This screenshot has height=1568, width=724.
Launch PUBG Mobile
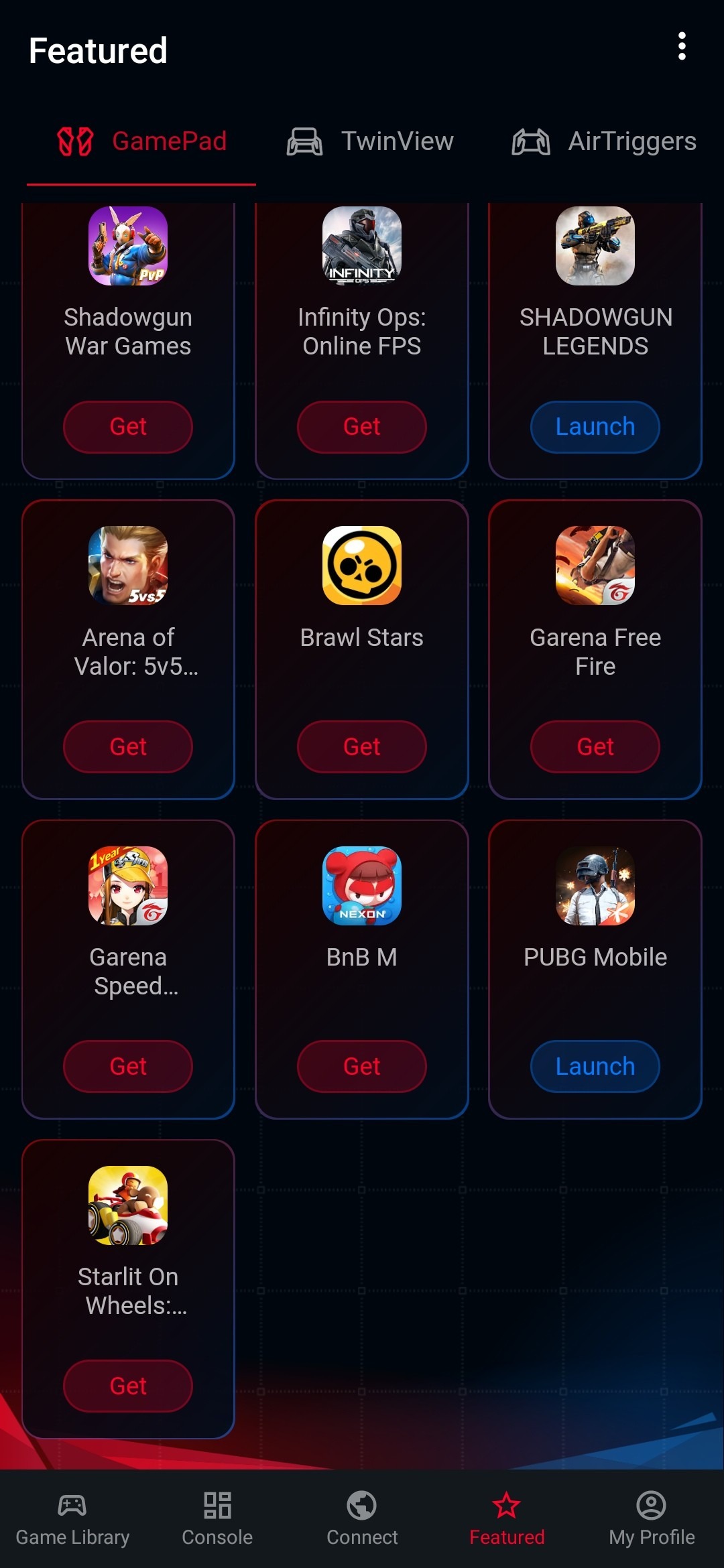pyautogui.click(x=595, y=1066)
